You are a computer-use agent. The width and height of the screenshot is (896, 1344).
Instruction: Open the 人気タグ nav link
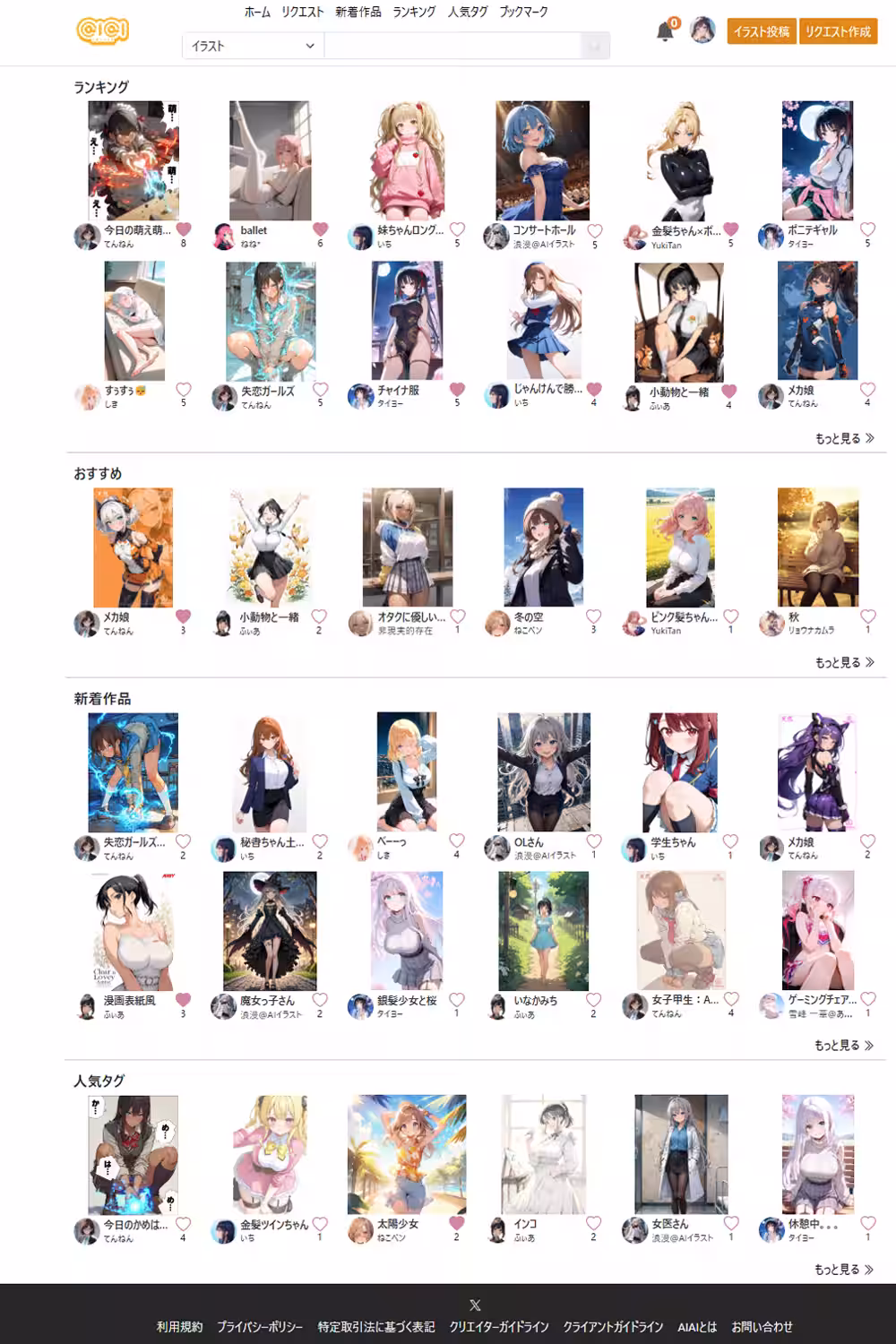tap(468, 12)
